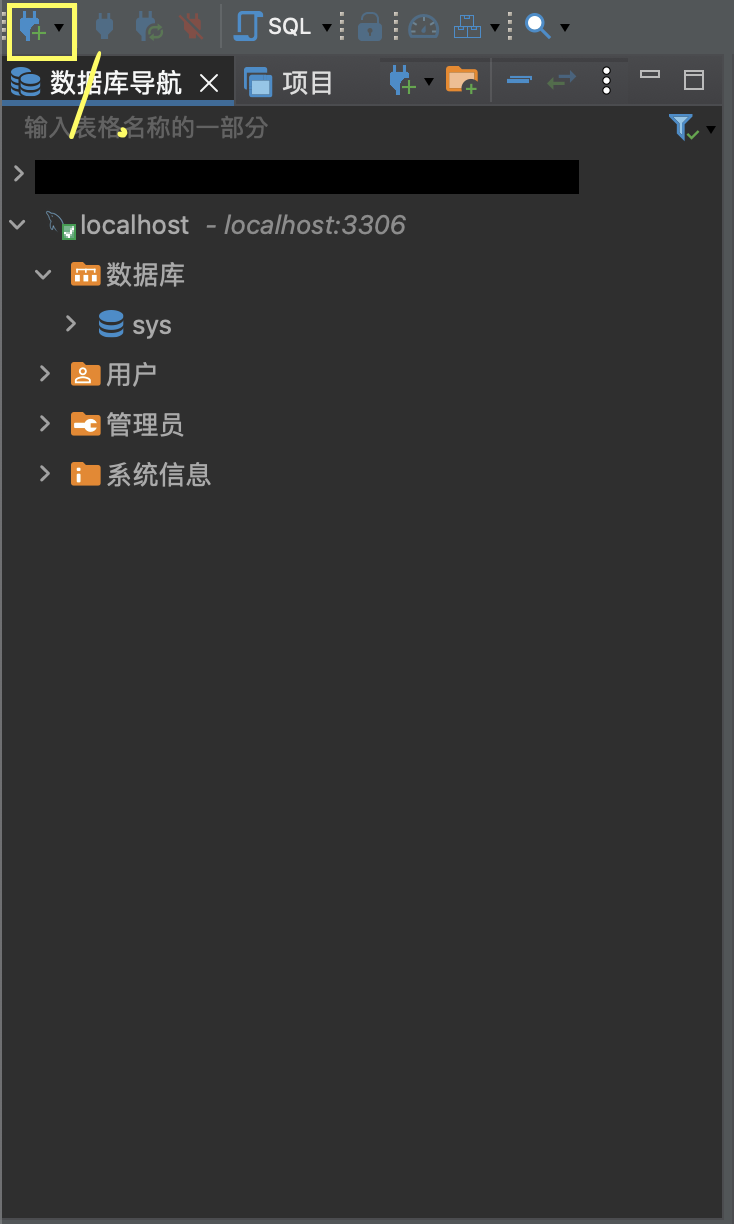Open the search magnifier in the toolbar
The image size is (734, 1224).
click(538, 27)
